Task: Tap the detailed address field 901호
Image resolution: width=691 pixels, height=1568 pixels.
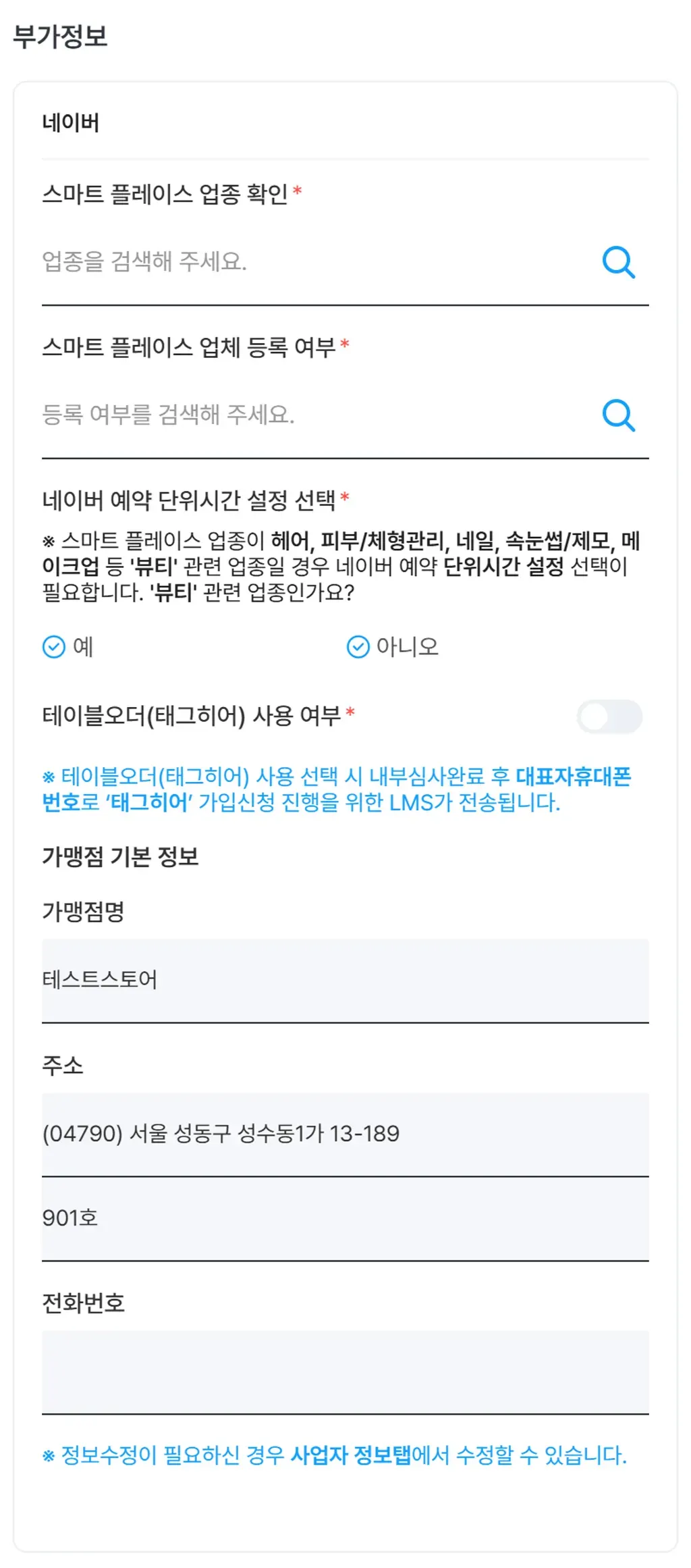Action: 345,1218
